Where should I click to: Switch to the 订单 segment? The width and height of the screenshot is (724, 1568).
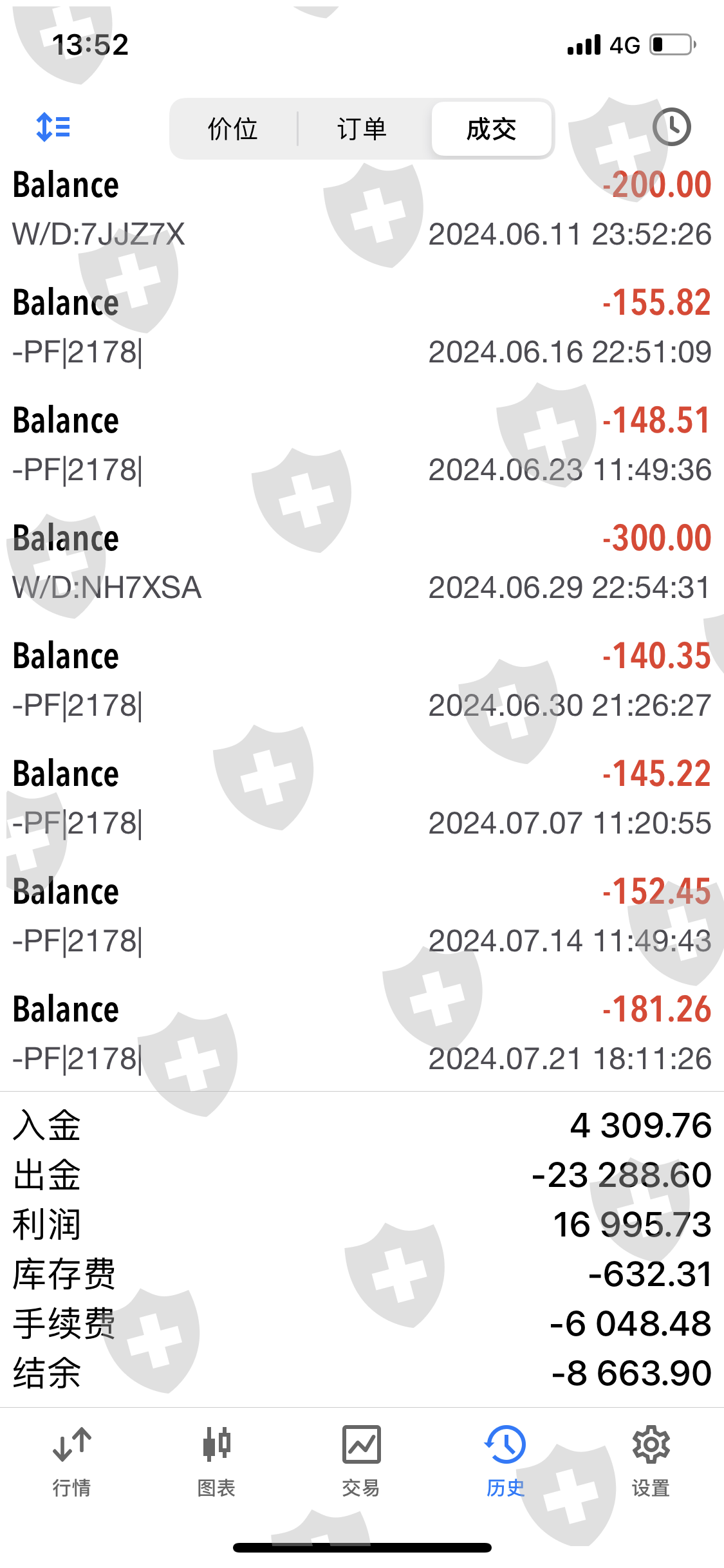point(362,129)
